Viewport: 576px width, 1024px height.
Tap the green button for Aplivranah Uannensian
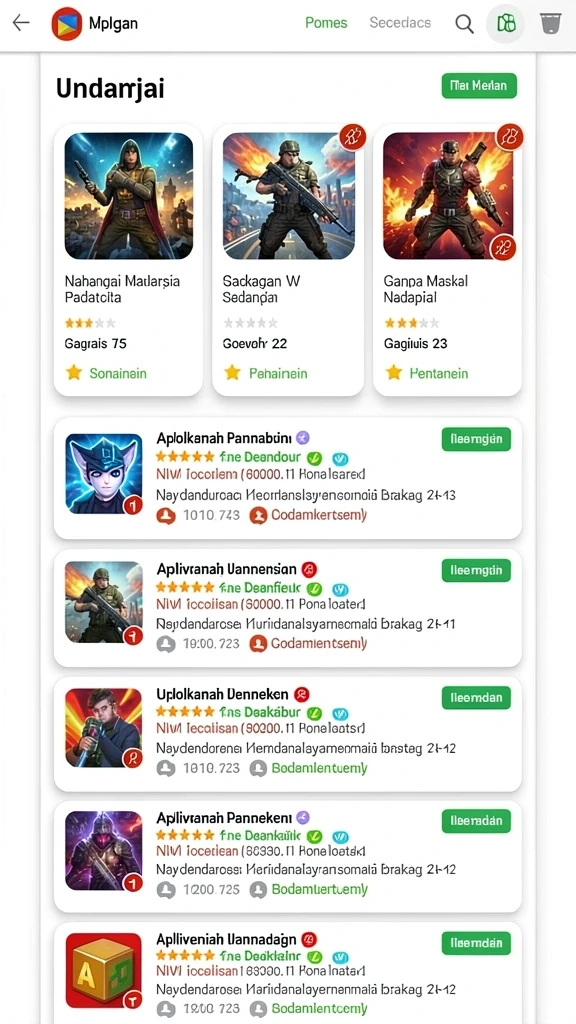(x=476, y=570)
